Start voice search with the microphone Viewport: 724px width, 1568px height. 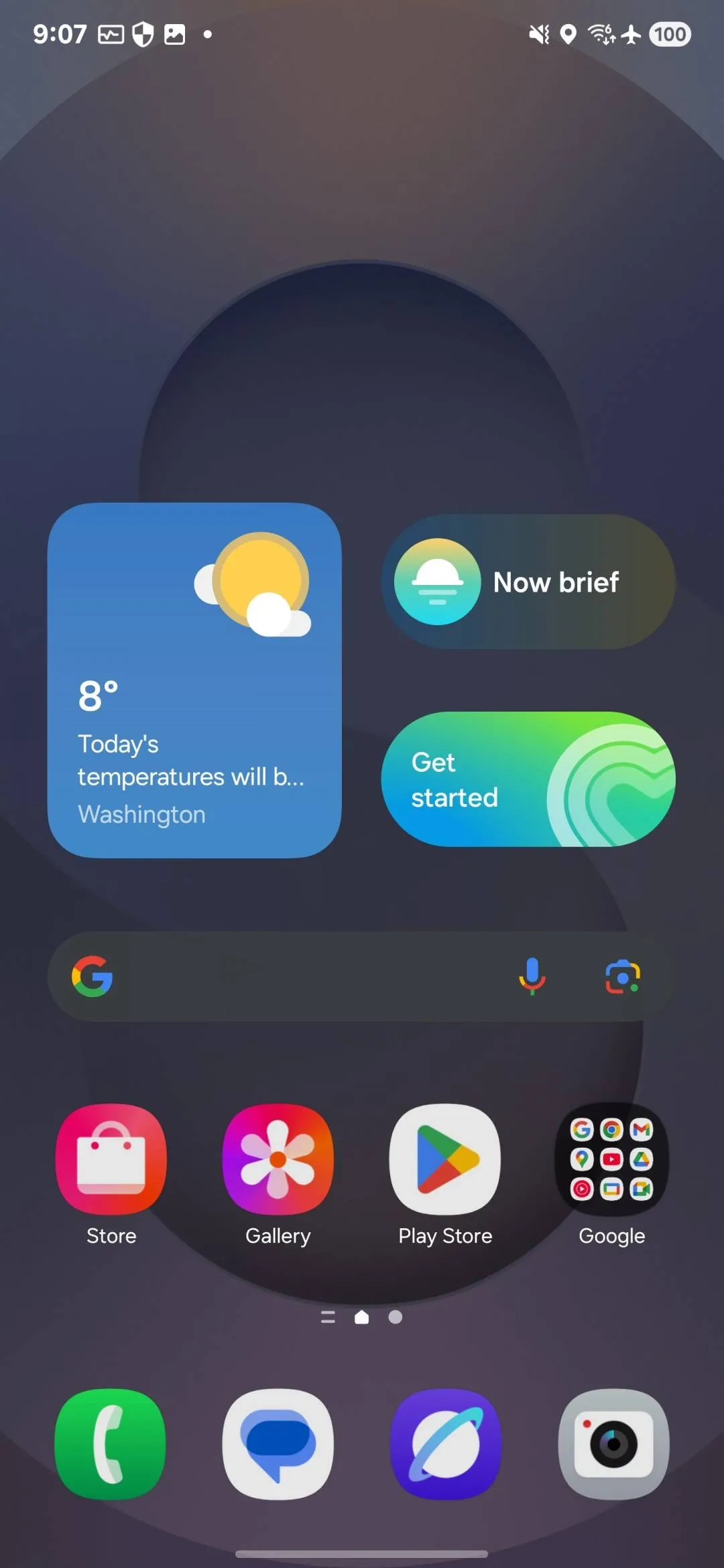tap(532, 976)
